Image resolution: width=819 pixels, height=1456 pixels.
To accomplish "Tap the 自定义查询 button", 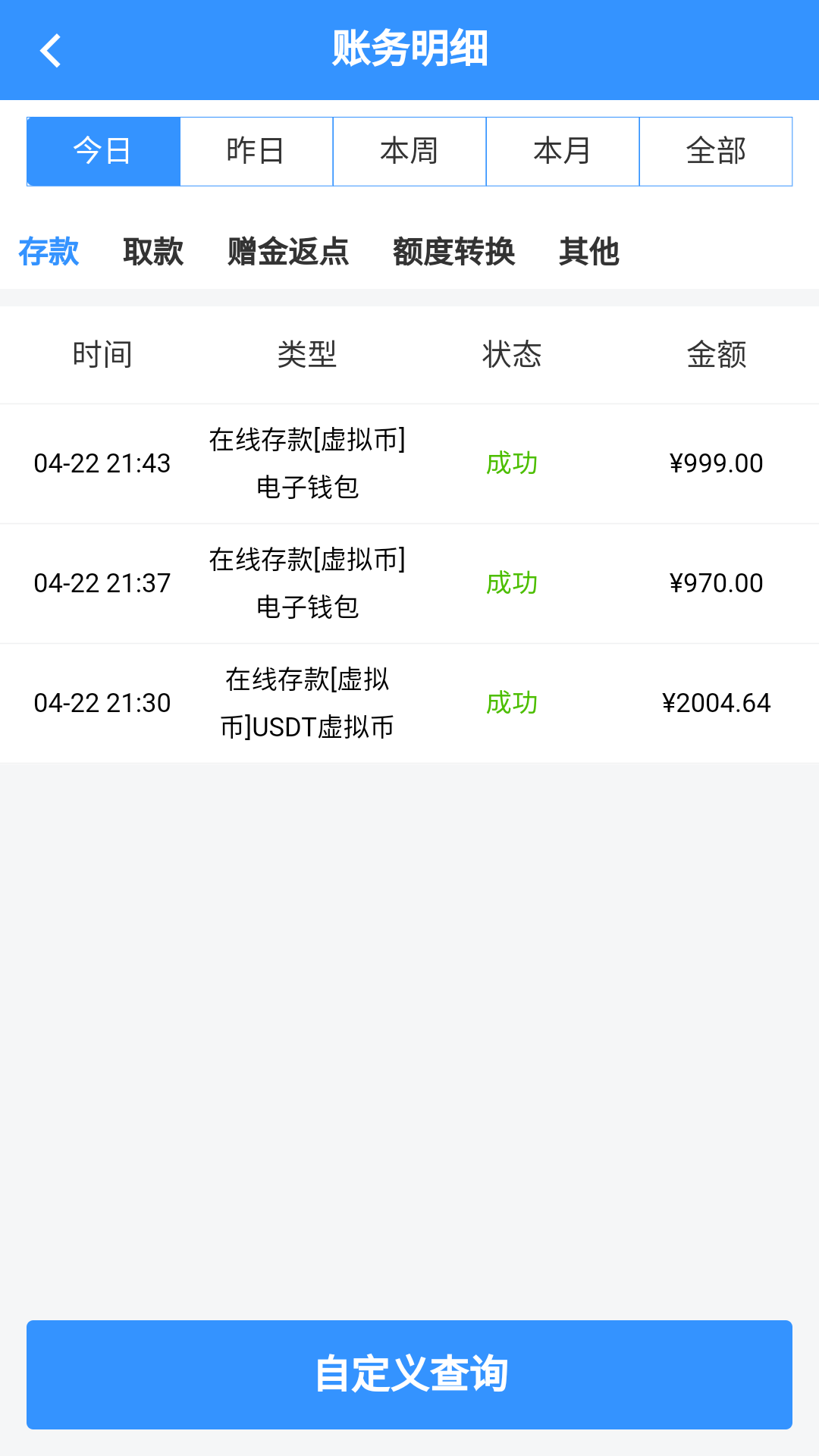I will (409, 1374).
